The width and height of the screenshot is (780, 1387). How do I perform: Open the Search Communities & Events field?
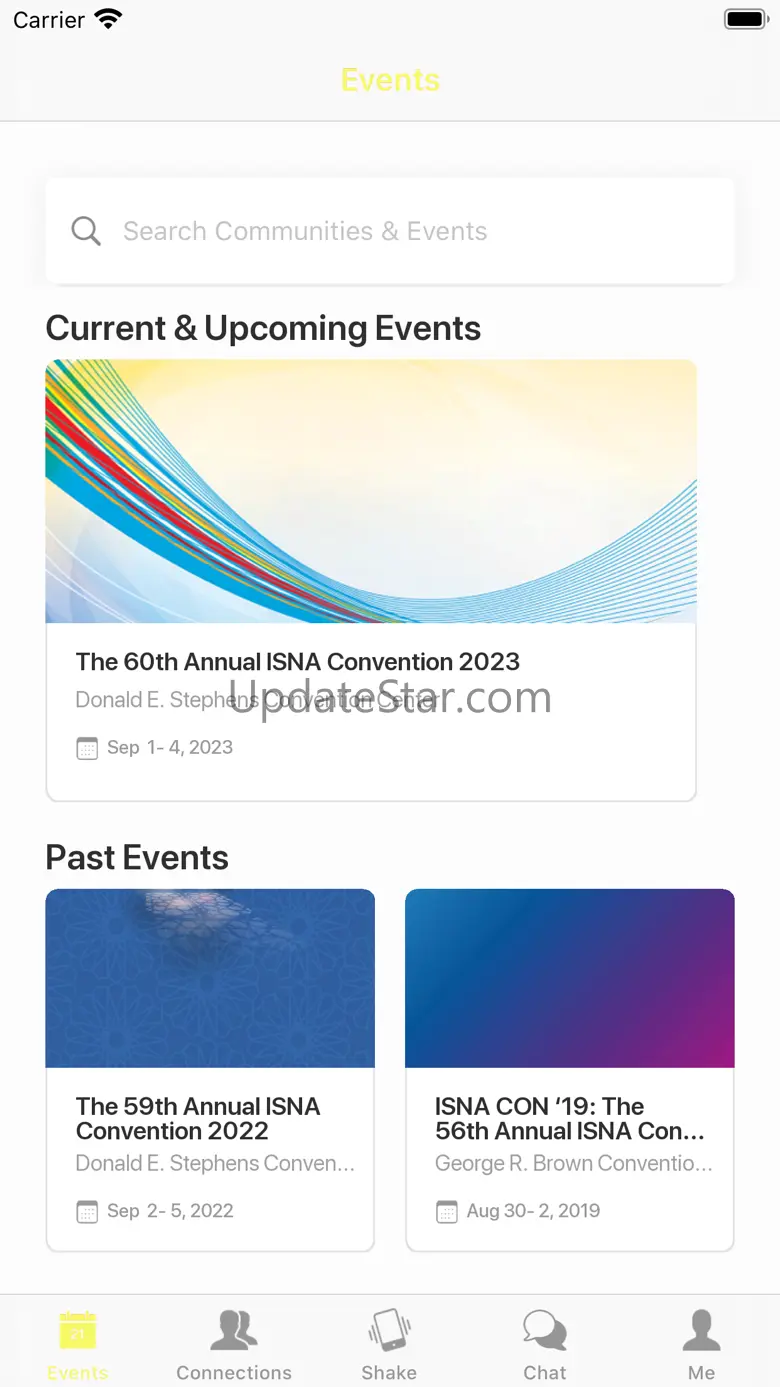coord(390,231)
